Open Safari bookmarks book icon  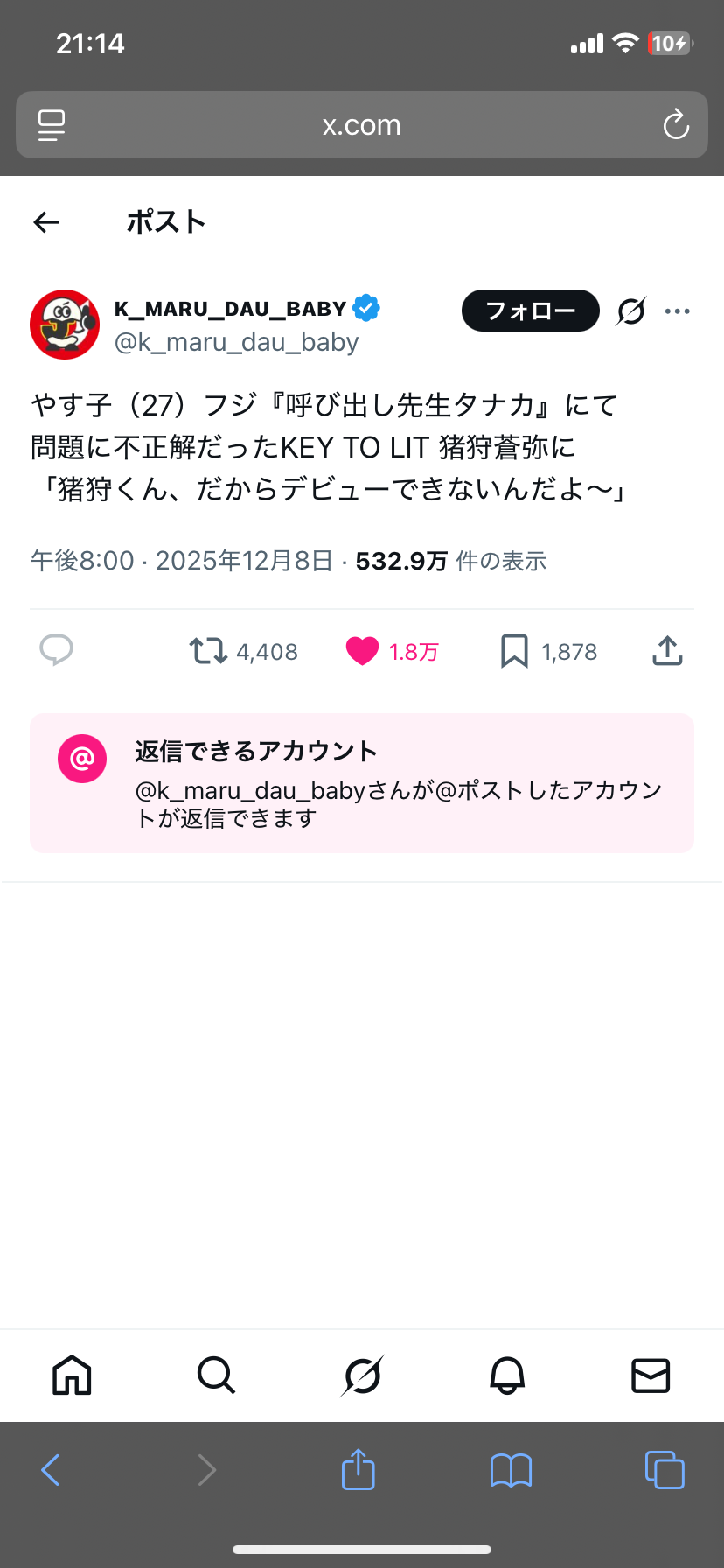(512, 1470)
